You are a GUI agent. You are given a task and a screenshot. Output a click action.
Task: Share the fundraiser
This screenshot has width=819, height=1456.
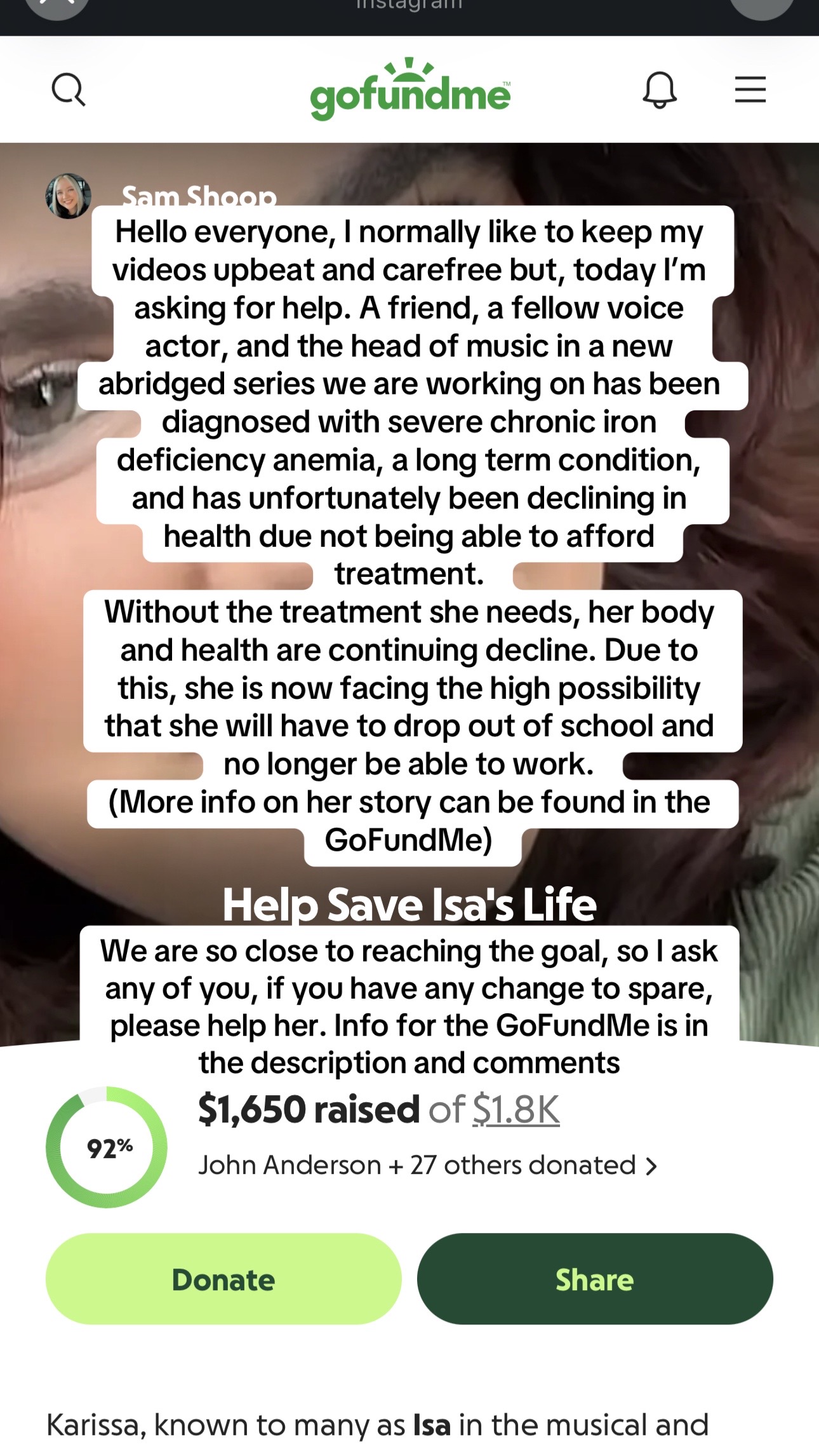pyautogui.click(x=595, y=1279)
